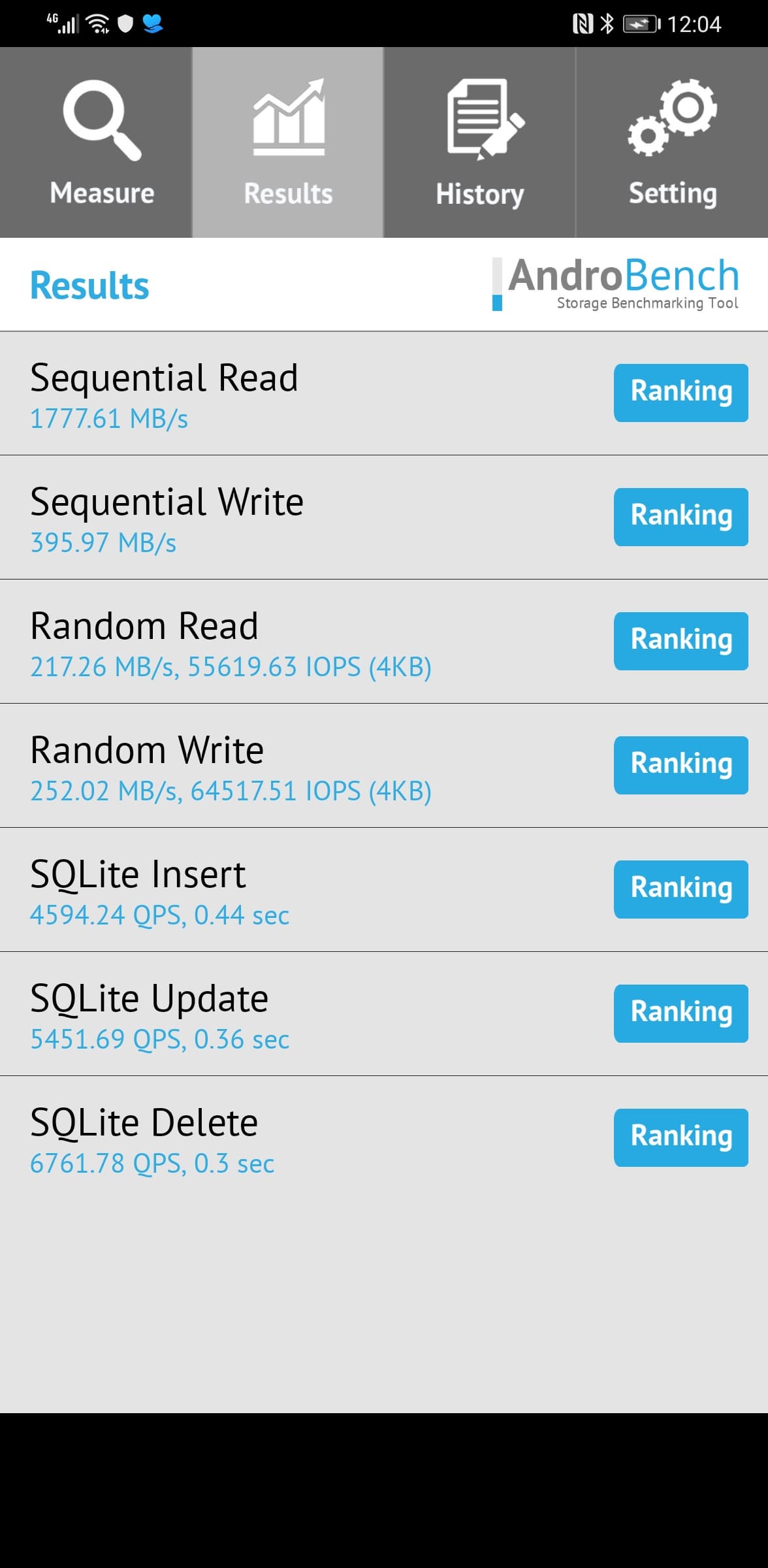Tap Ranking next to Random Write

click(680, 765)
